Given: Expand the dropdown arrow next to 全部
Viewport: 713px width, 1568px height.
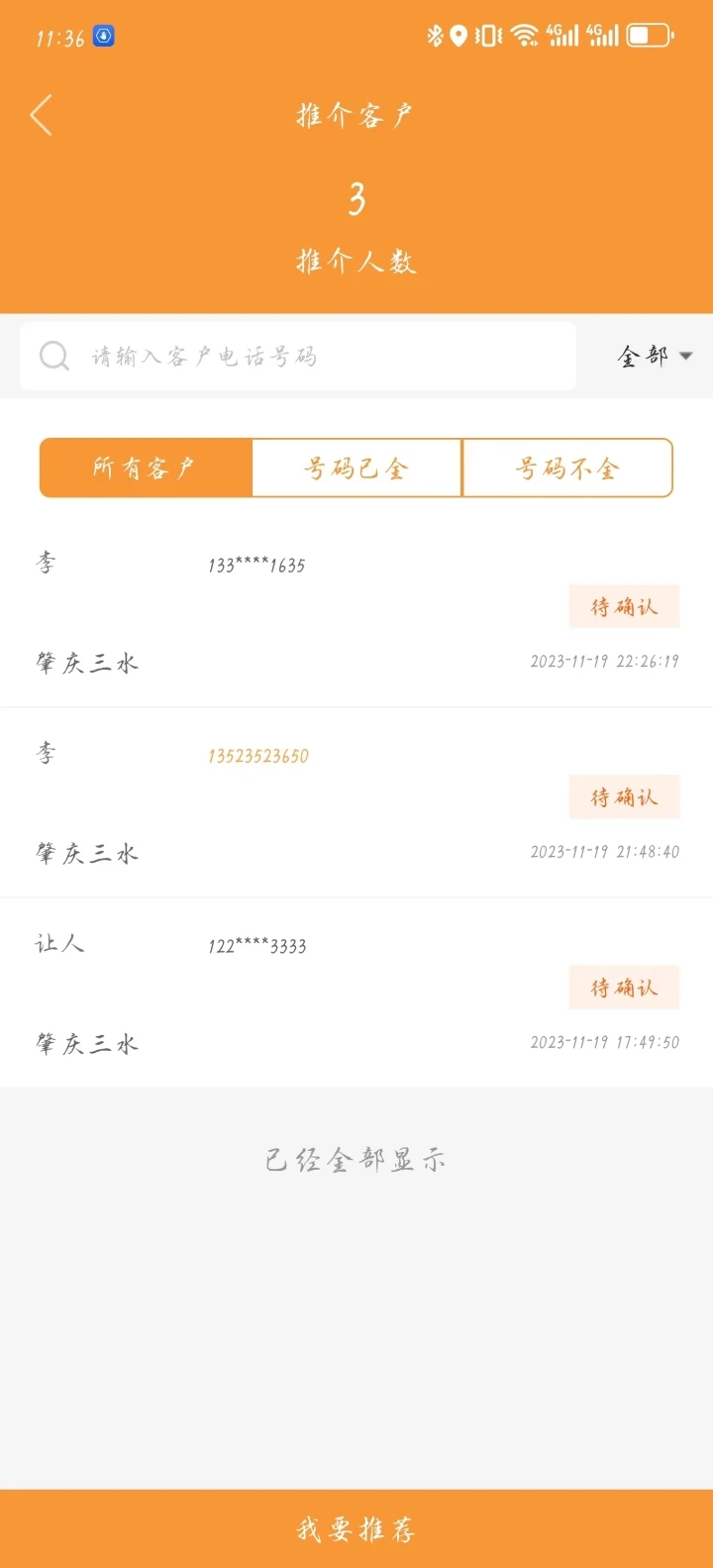Looking at the screenshot, I should (686, 357).
